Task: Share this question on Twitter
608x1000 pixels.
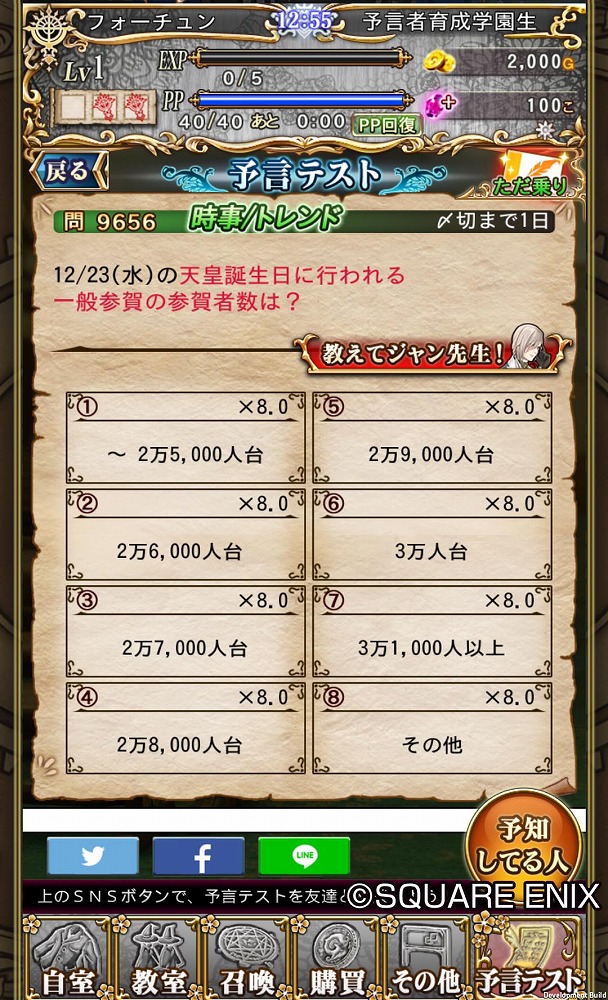Action: coord(93,856)
